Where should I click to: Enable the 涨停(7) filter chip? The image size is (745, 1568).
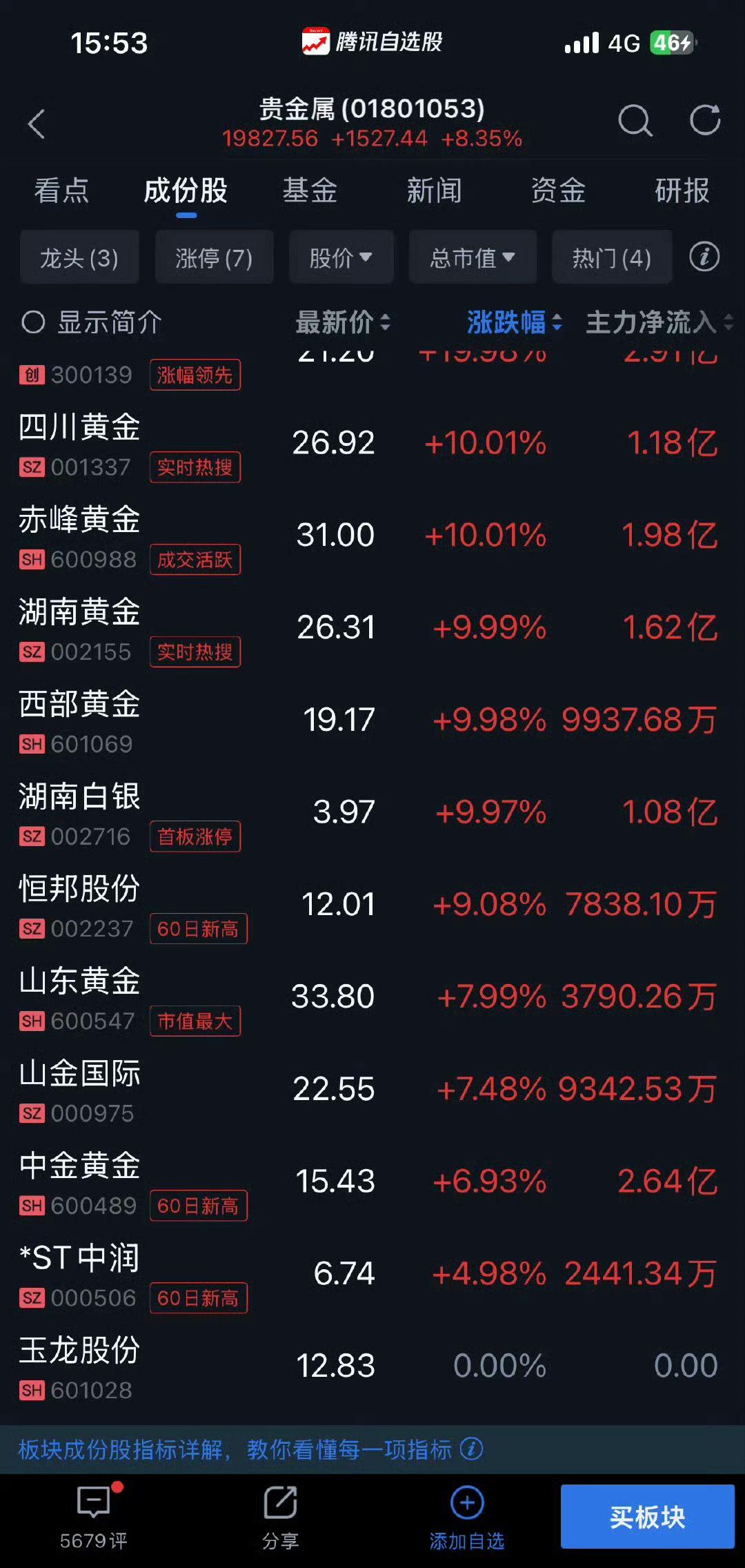tap(214, 257)
